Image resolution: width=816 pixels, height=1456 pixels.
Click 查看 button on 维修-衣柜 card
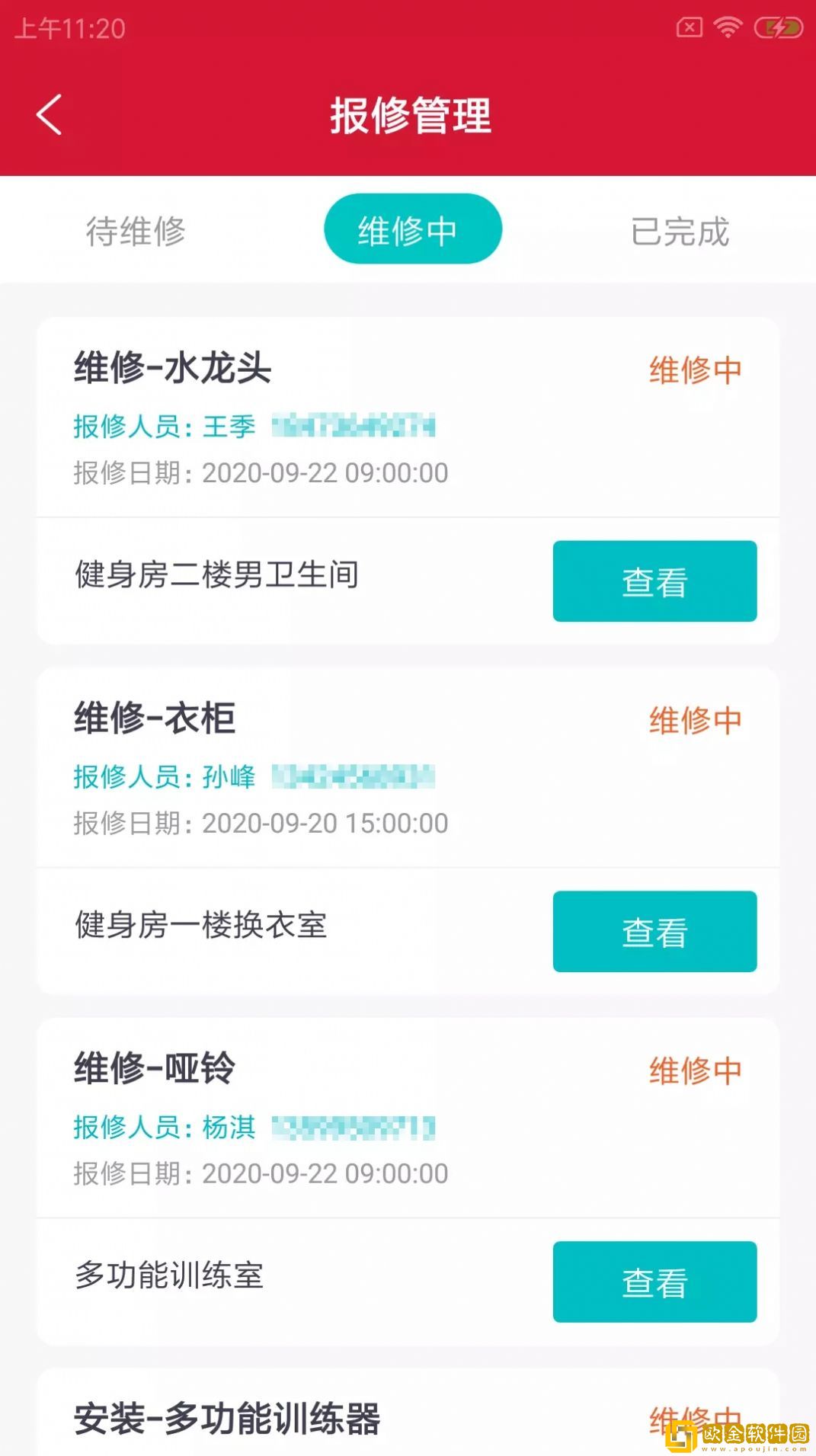654,931
